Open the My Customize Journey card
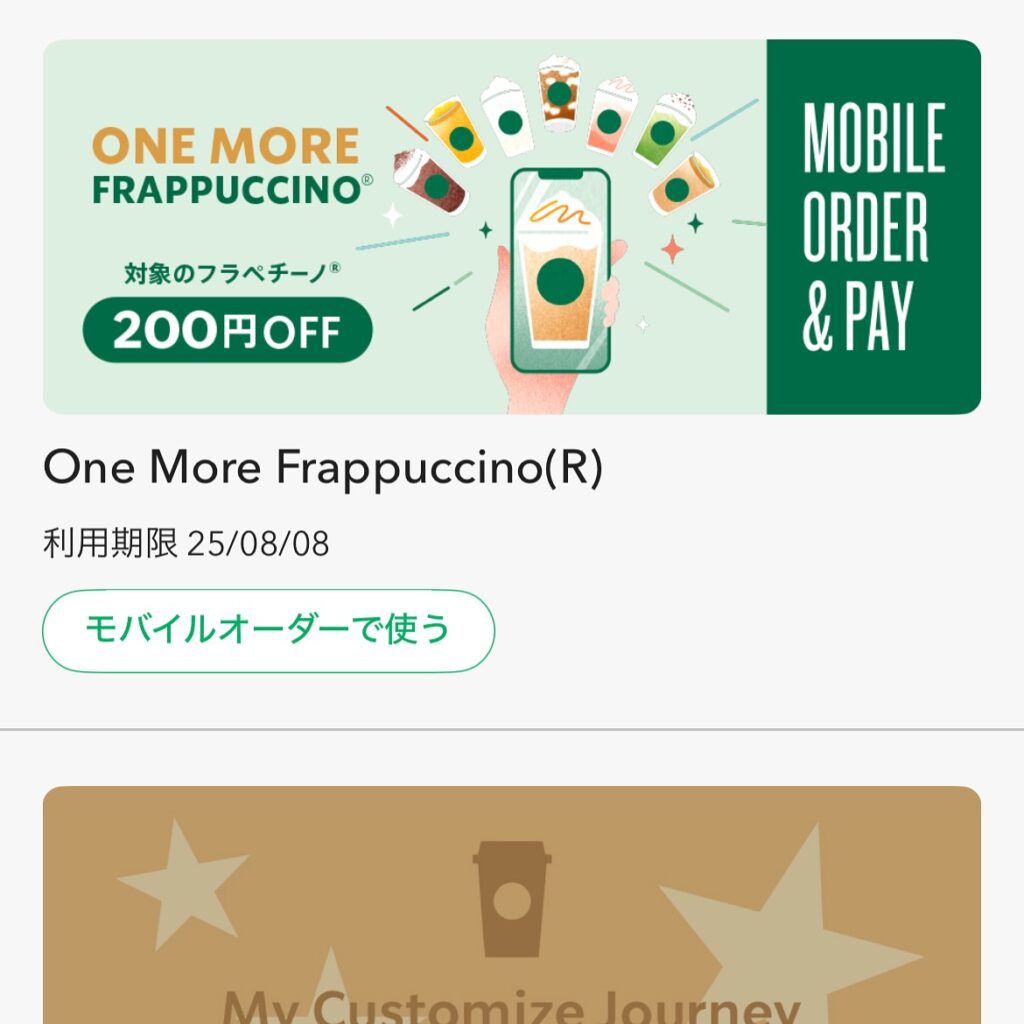Screen dimensions: 1024x1024 tap(511, 905)
